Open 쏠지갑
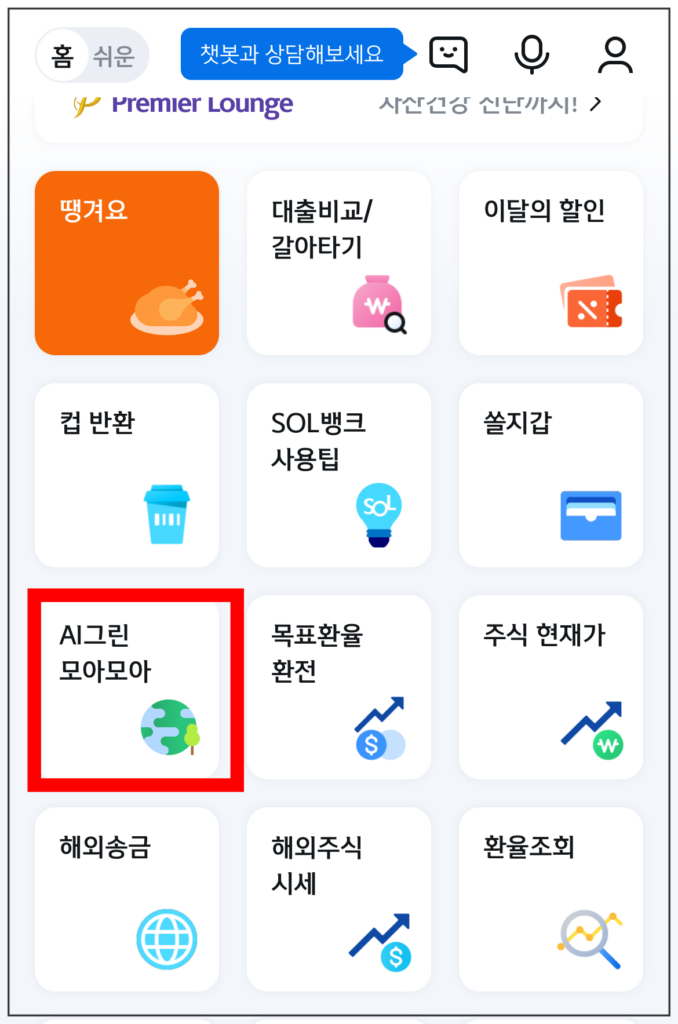678x1024 pixels. click(551, 475)
